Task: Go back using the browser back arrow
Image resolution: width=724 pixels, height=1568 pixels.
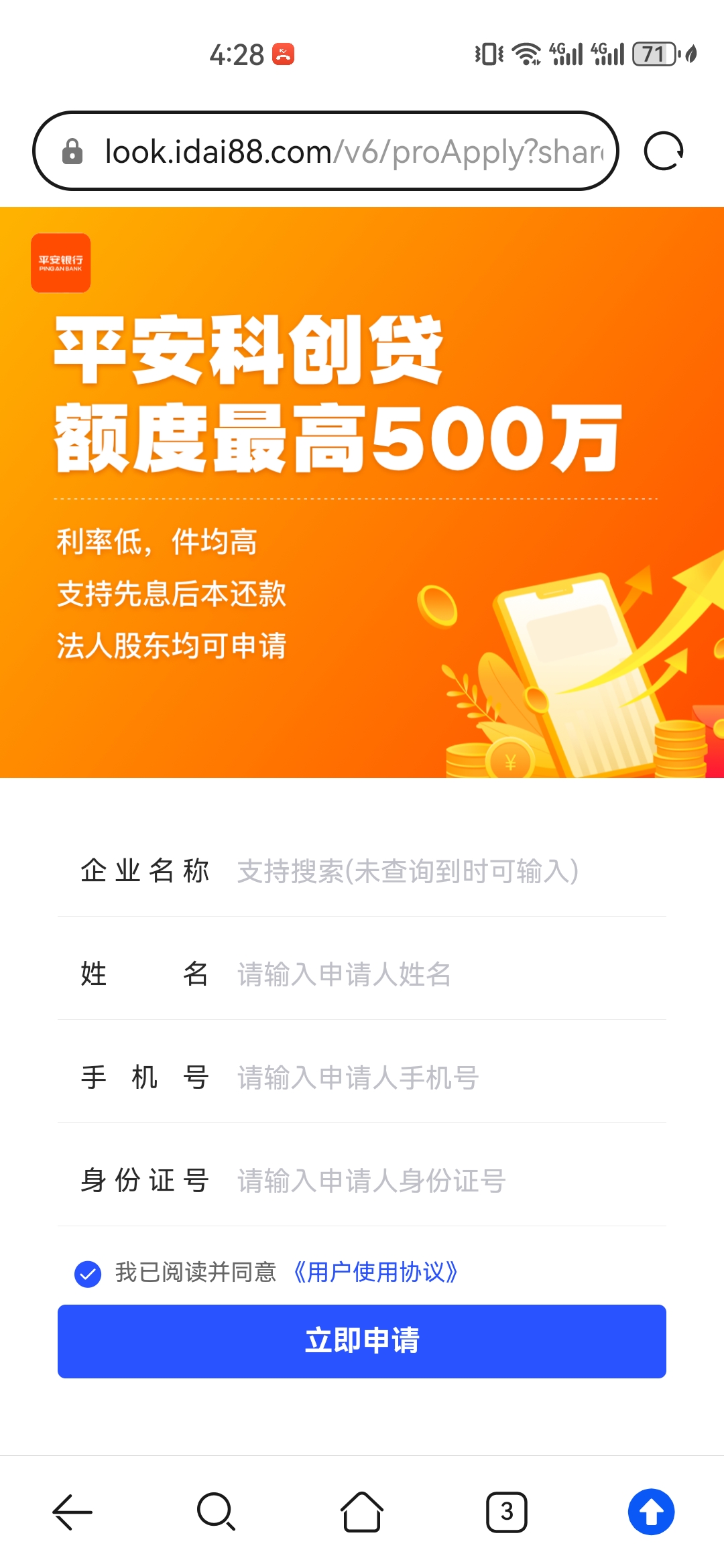Action: click(x=72, y=1512)
